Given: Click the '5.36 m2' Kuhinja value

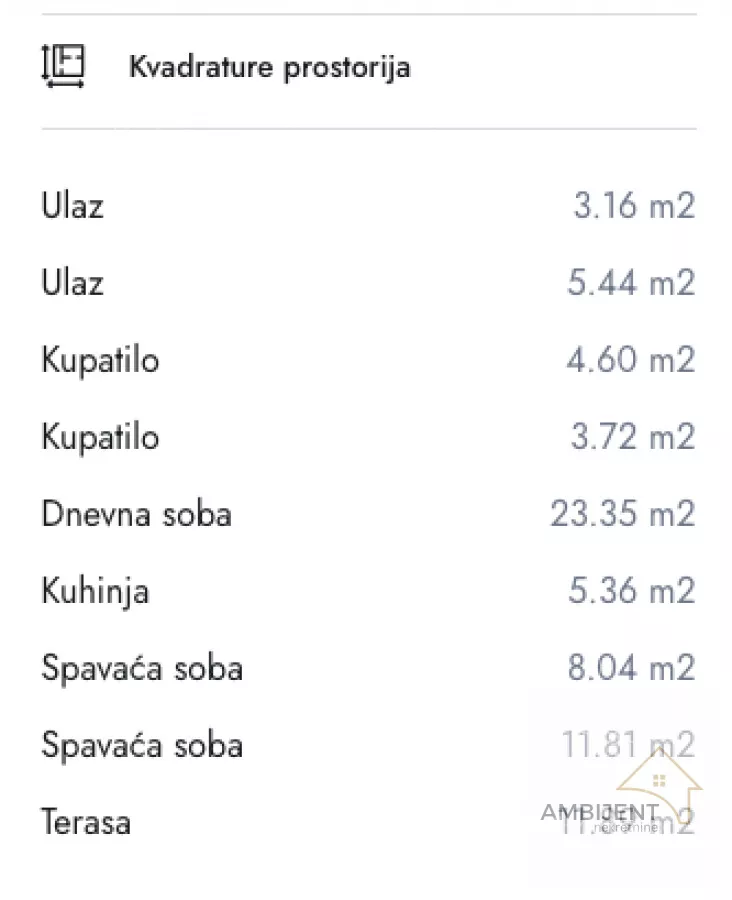Looking at the screenshot, I should tap(630, 591).
